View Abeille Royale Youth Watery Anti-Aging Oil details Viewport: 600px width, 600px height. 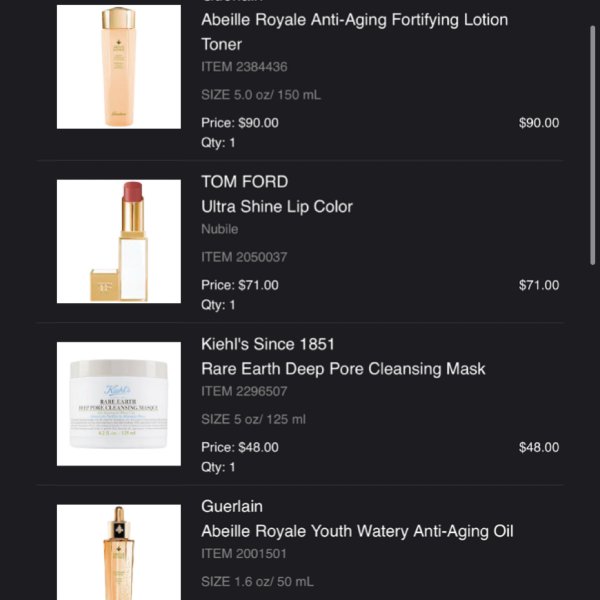[x=357, y=531]
